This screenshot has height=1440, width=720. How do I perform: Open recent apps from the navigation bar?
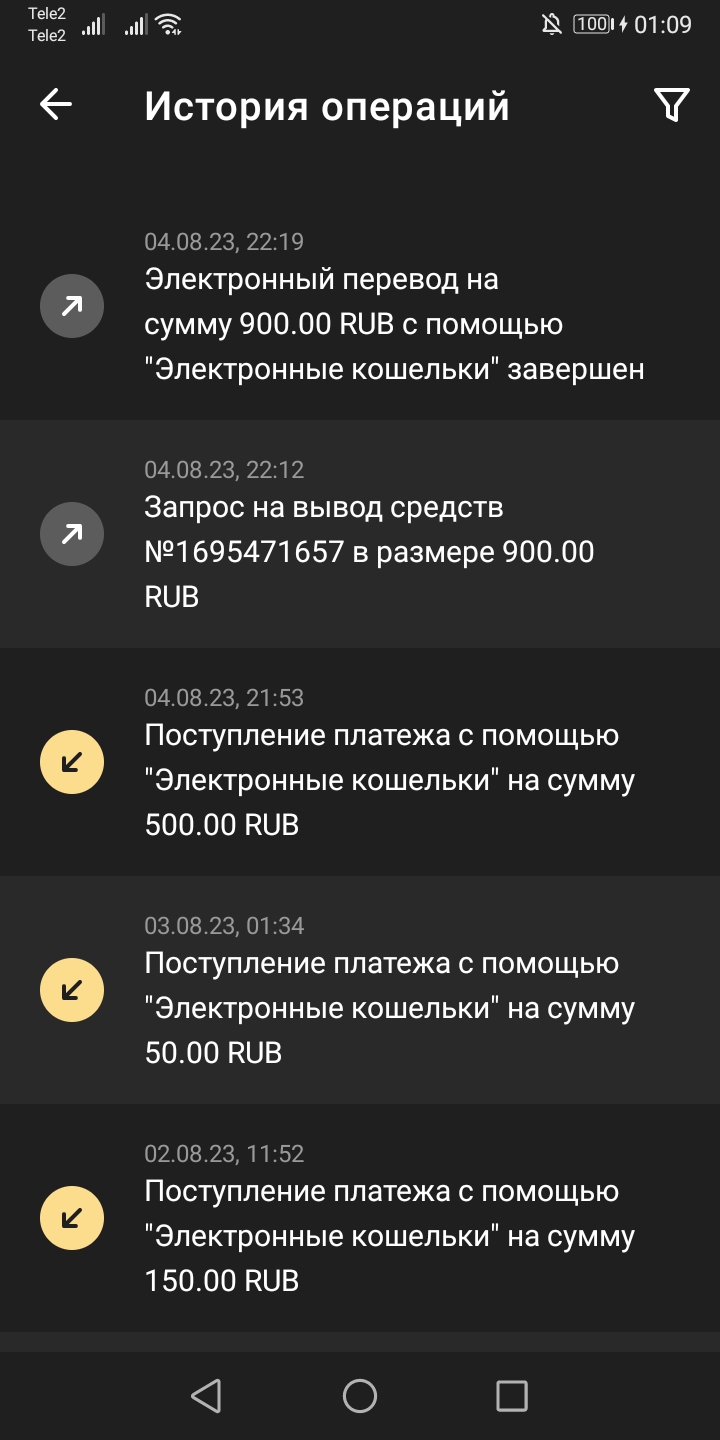coord(512,1396)
